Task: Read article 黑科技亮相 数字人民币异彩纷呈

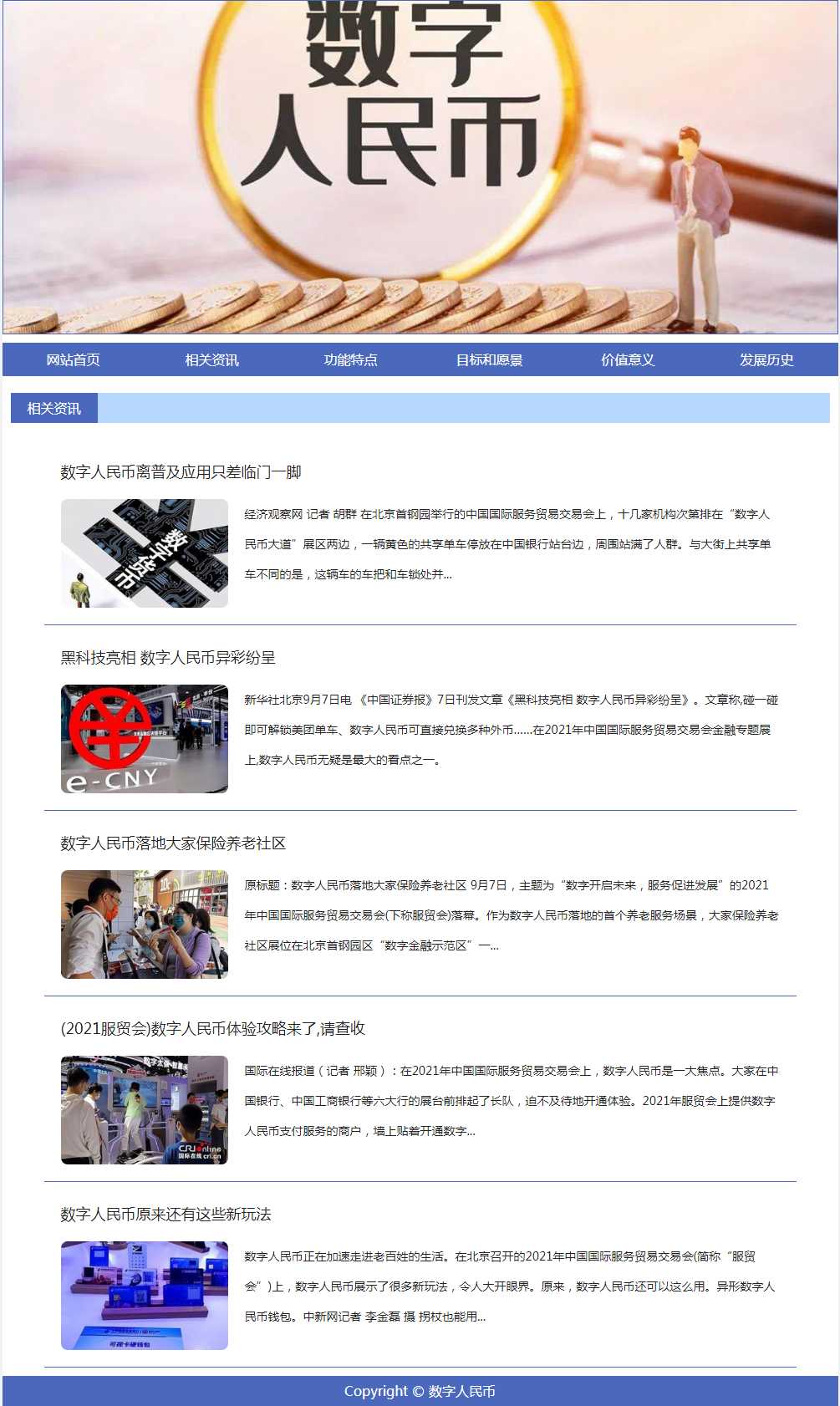Action: pyautogui.click(x=168, y=658)
